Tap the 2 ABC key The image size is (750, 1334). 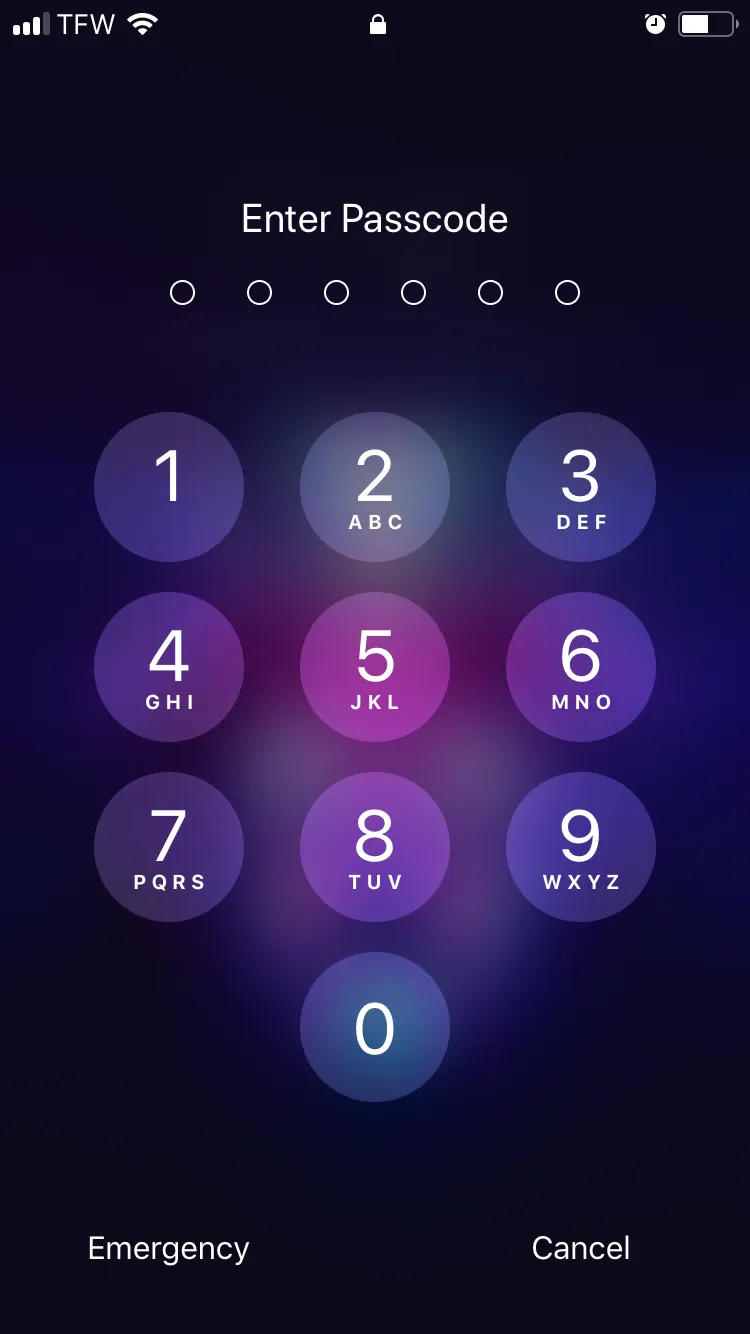(375, 487)
